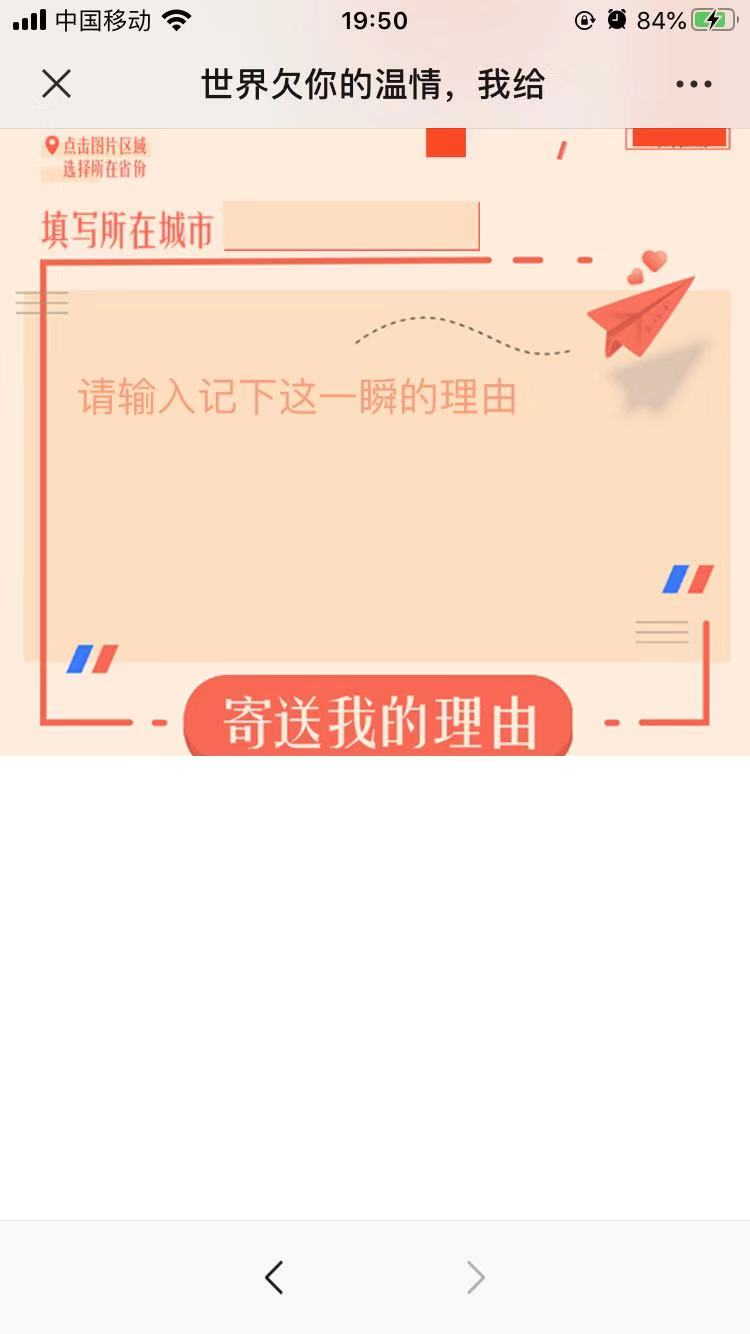Focus the reason text area 请输入记下这一瞬的理由
Screen dimensions: 750x1334
(x=377, y=476)
